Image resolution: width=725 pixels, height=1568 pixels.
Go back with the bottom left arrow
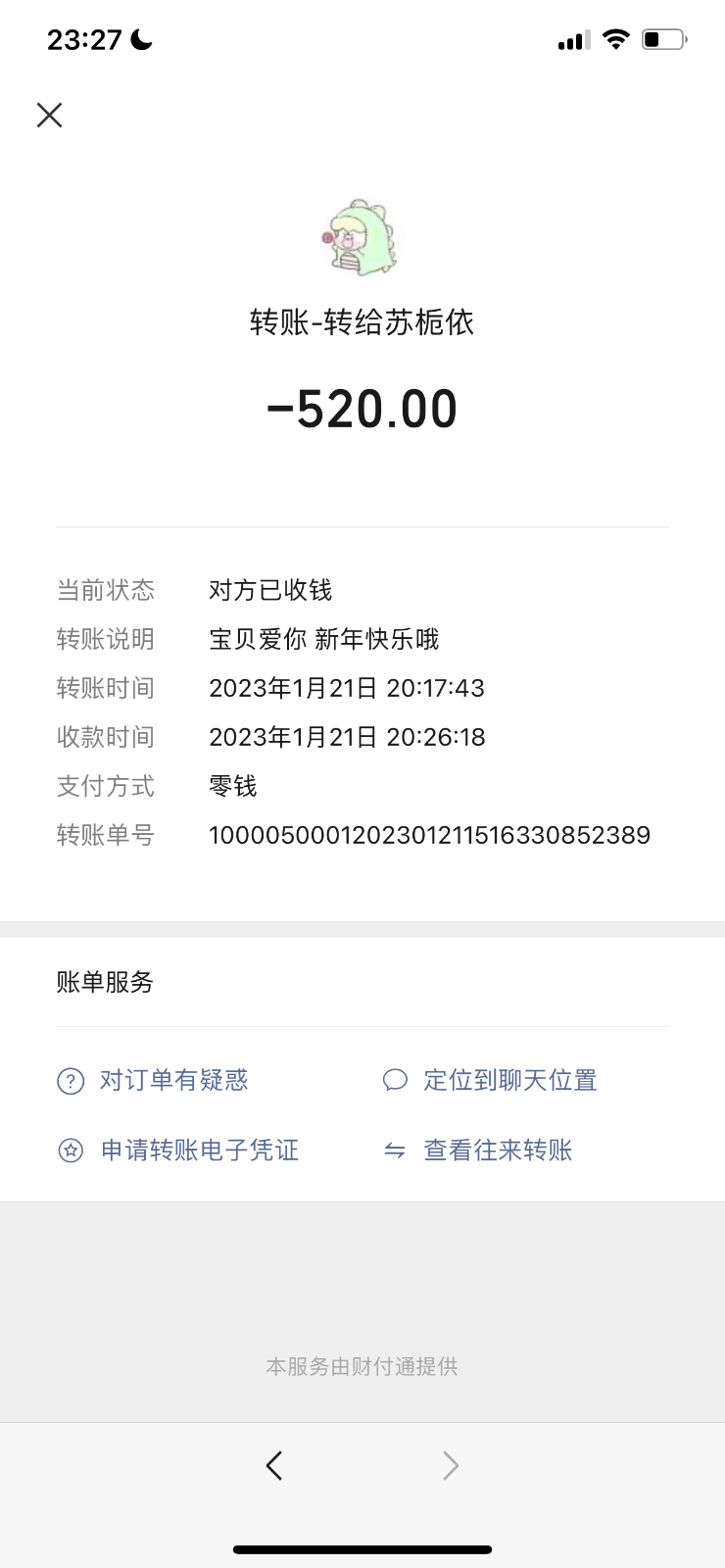274,1466
